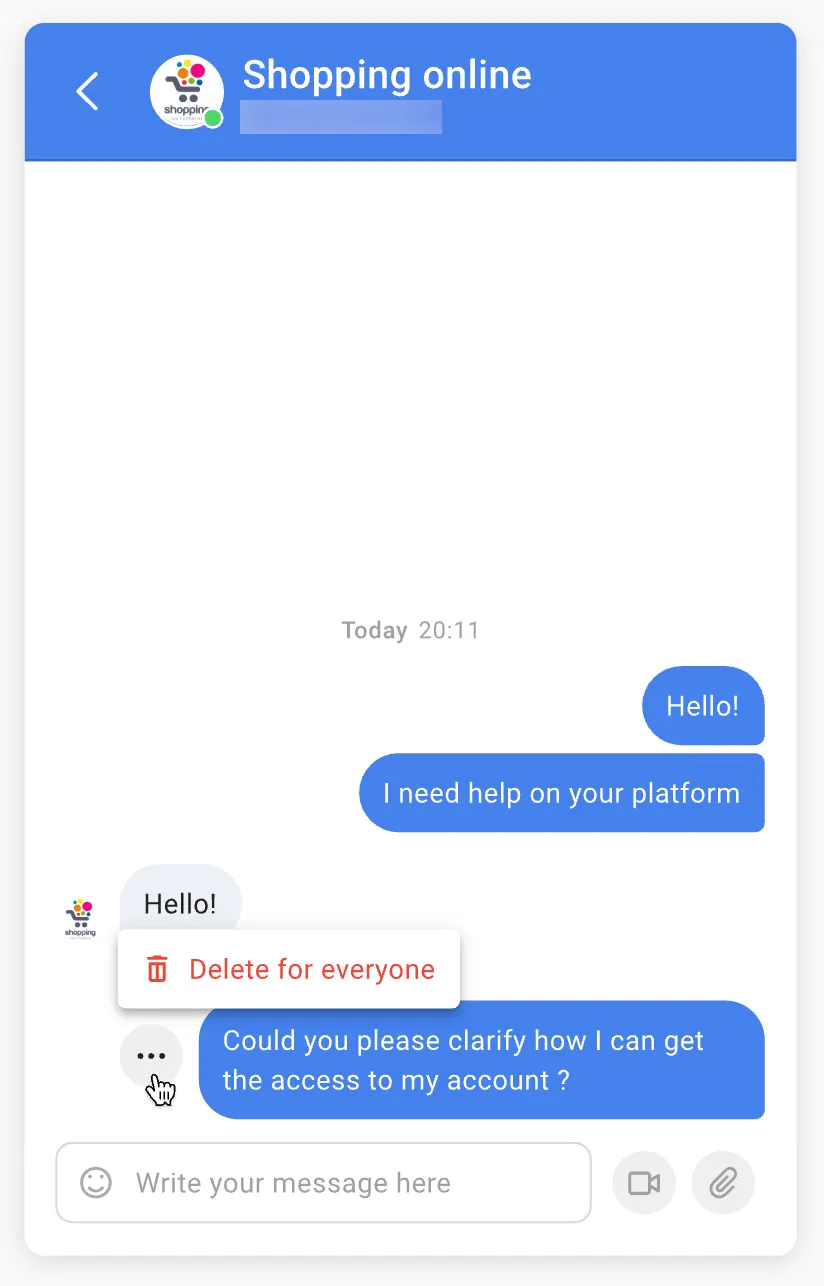Start a video call
The width and height of the screenshot is (824, 1286).
[644, 1184]
